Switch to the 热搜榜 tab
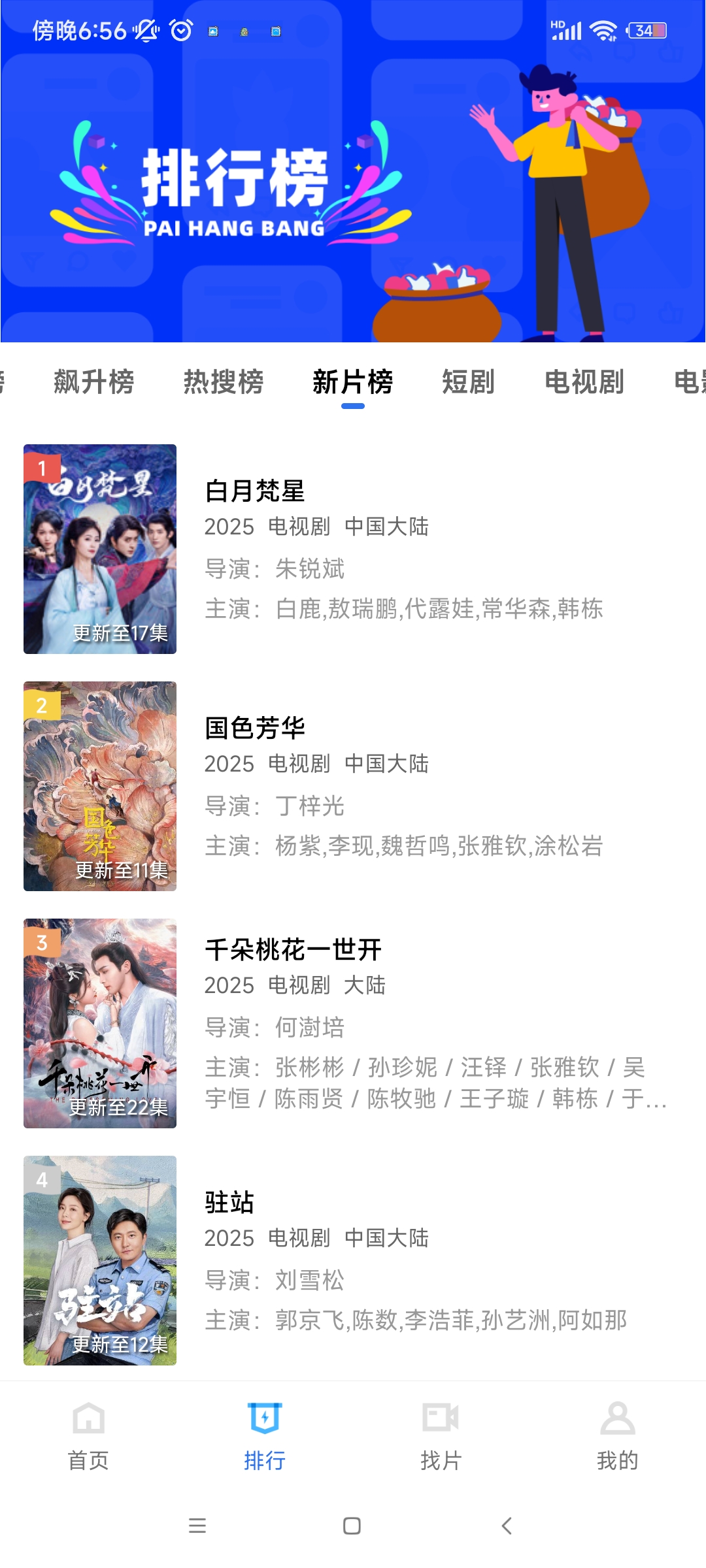The height and width of the screenshot is (1568, 706). point(223,382)
